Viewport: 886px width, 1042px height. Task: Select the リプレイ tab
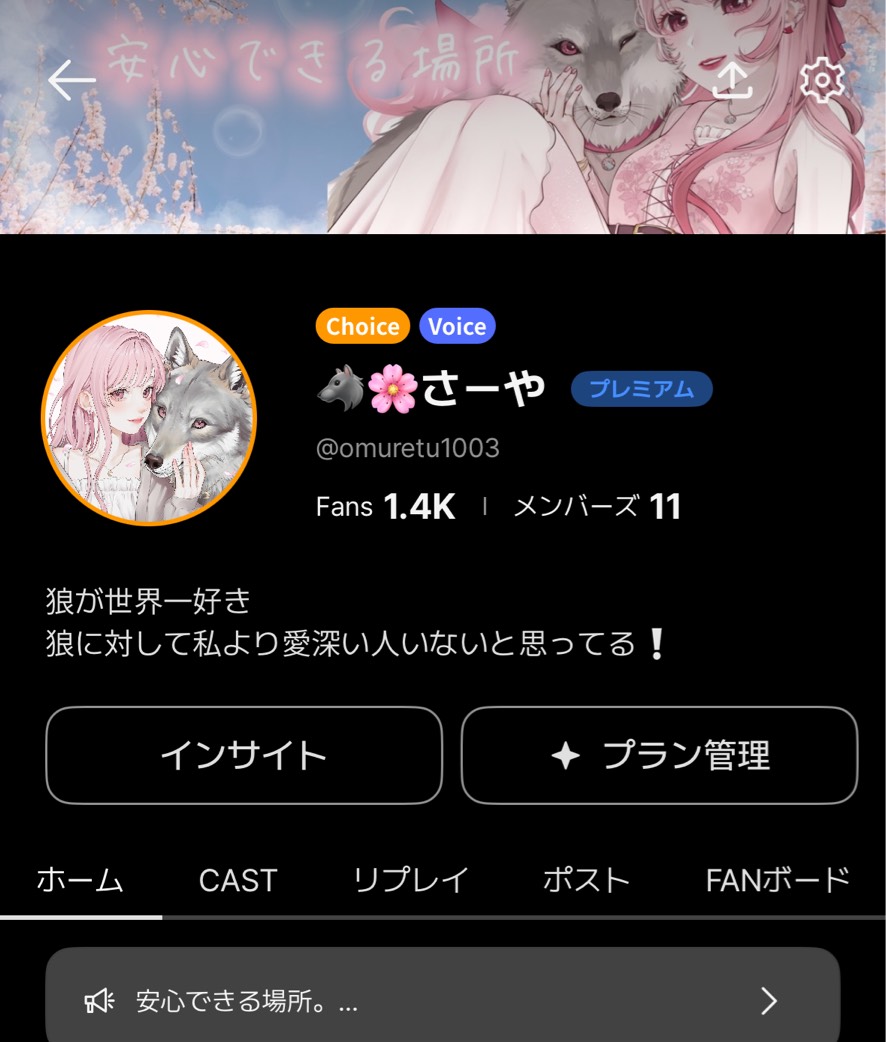click(x=410, y=880)
